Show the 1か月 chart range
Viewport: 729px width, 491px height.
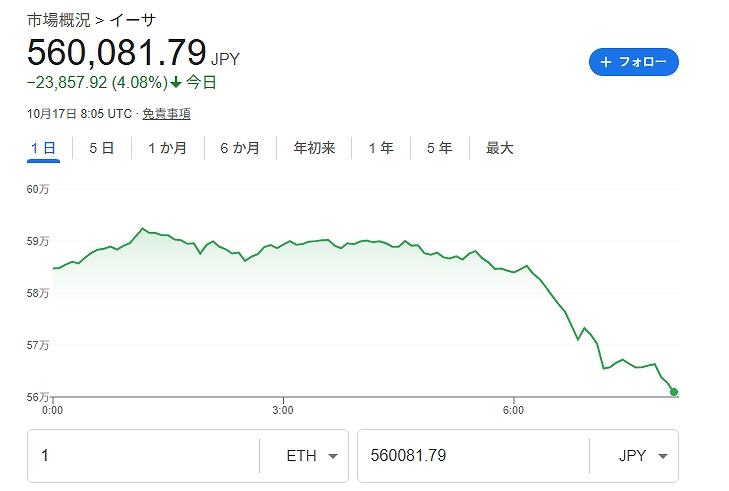tap(167, 148)
